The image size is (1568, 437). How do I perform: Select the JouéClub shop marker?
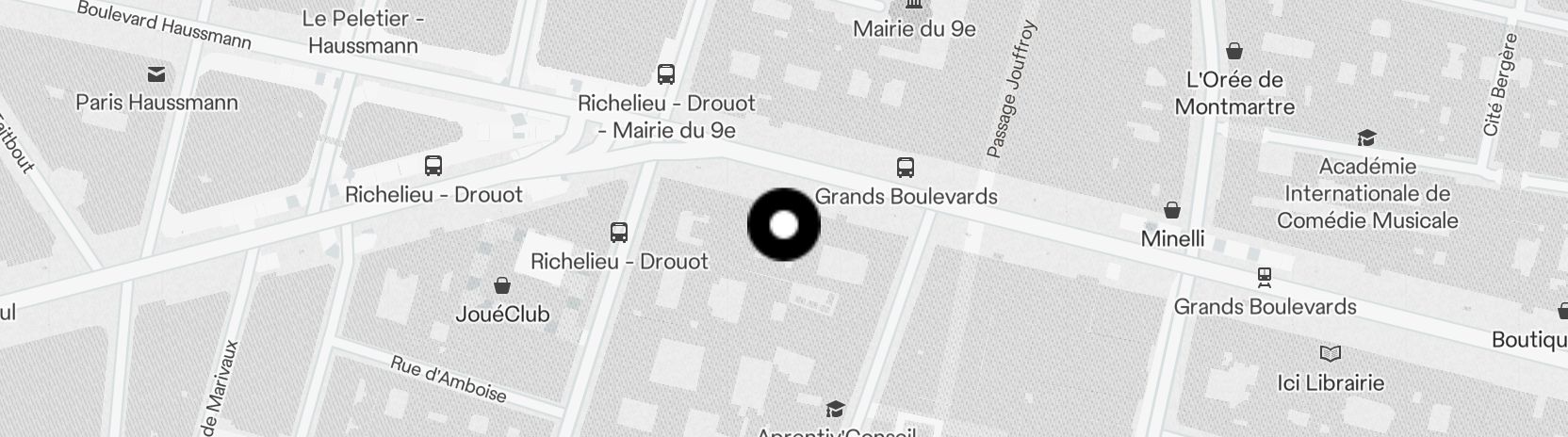click(x=502, y=285)
